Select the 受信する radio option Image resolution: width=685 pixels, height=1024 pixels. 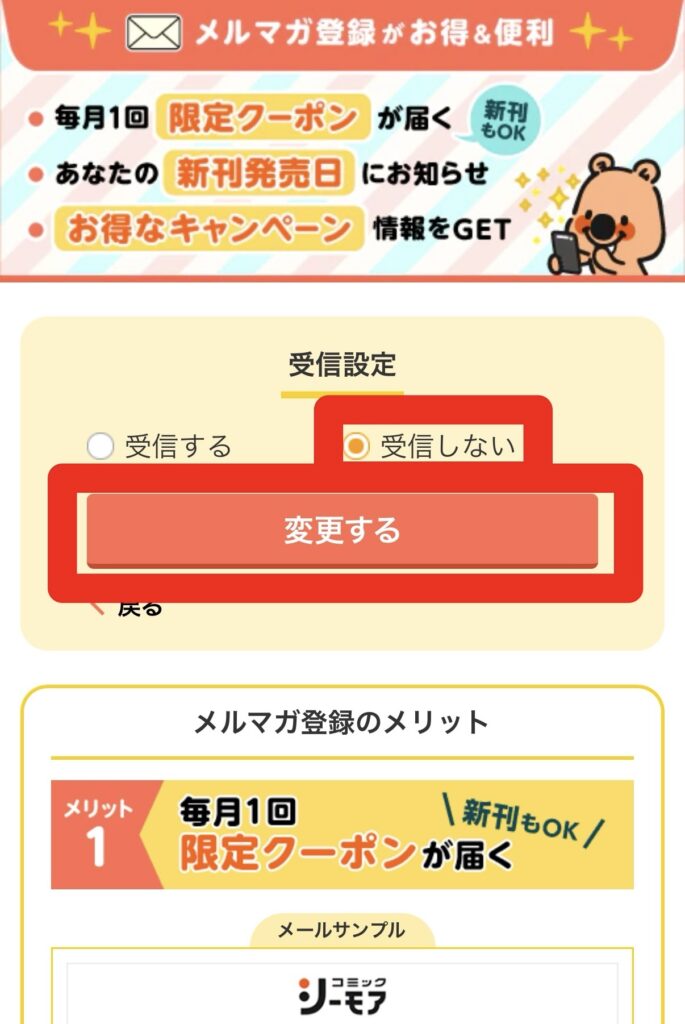101,446
